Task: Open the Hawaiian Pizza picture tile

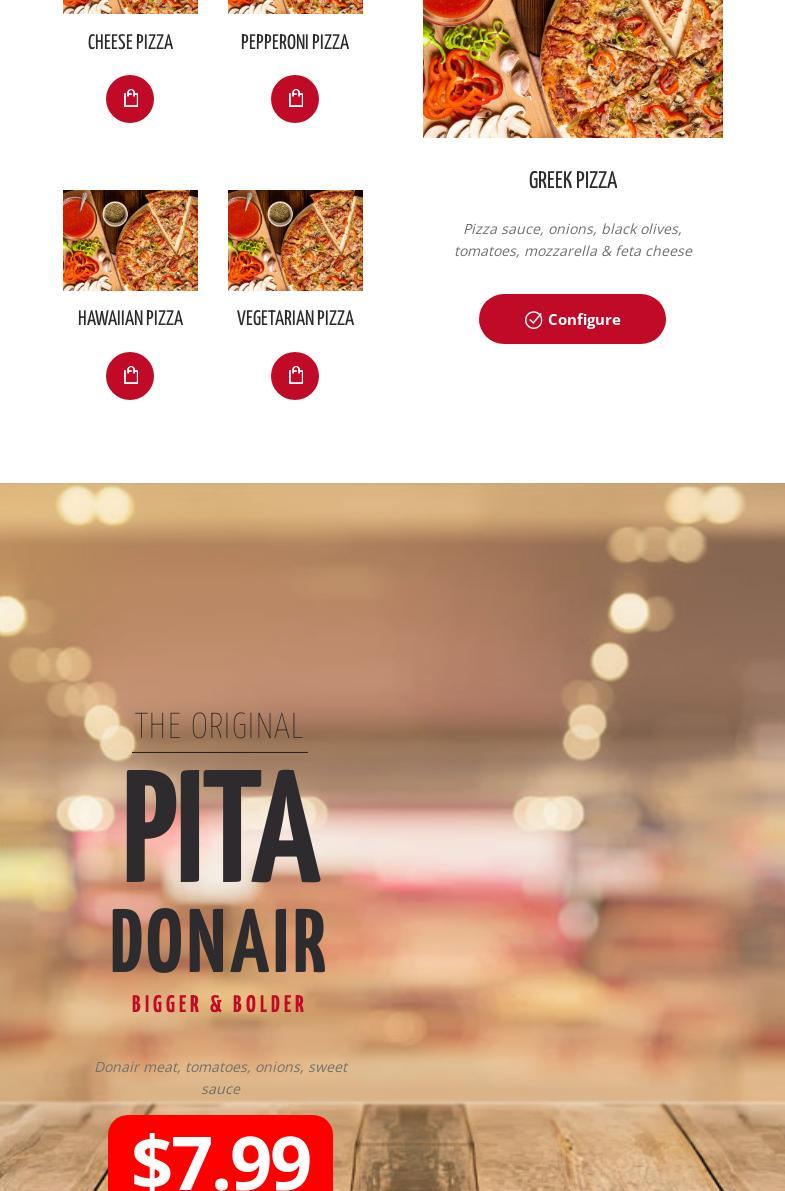Action: point(130,241)
